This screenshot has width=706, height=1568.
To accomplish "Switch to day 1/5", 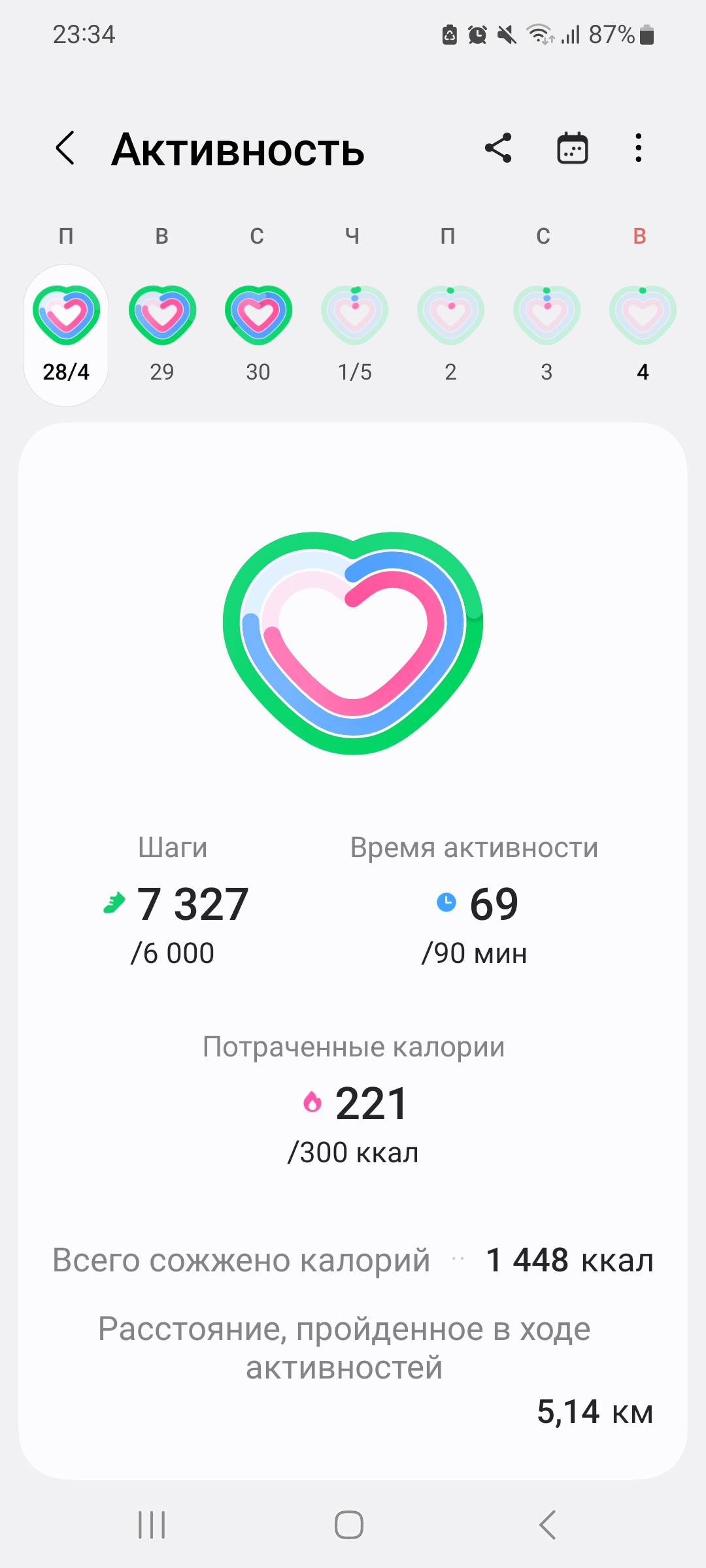I will 354,335.
